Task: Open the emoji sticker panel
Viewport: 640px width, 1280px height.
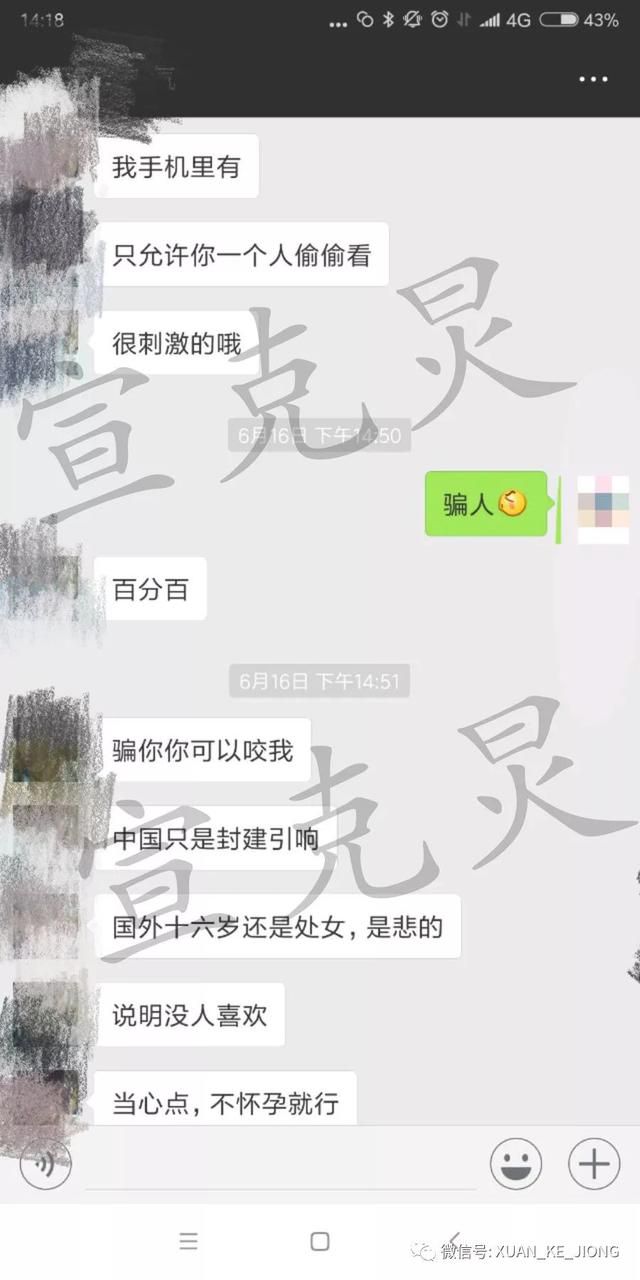Action: coord(516,1164)
